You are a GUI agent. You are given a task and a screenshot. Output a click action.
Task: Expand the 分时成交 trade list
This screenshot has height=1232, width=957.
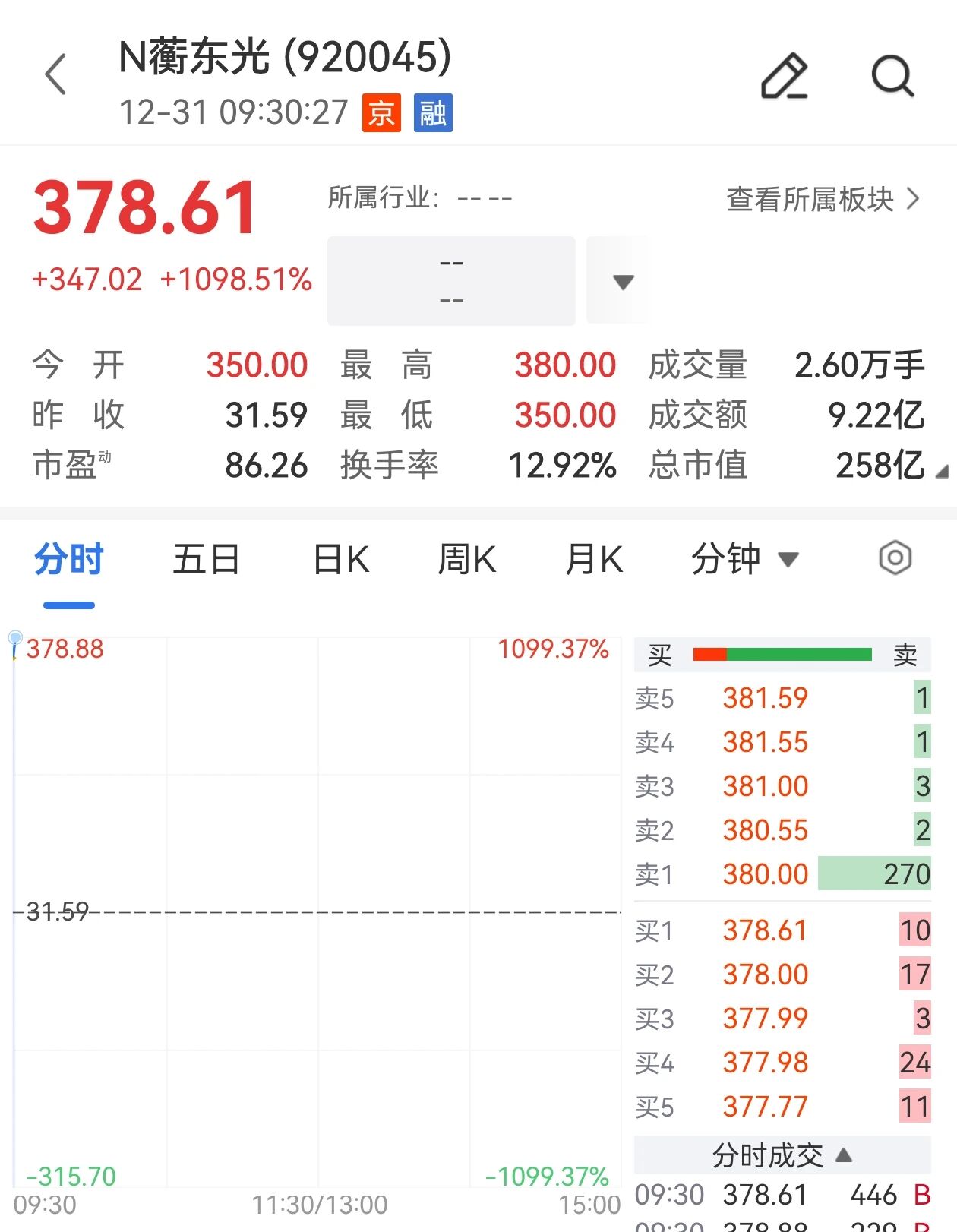[x=782, y=1155]
